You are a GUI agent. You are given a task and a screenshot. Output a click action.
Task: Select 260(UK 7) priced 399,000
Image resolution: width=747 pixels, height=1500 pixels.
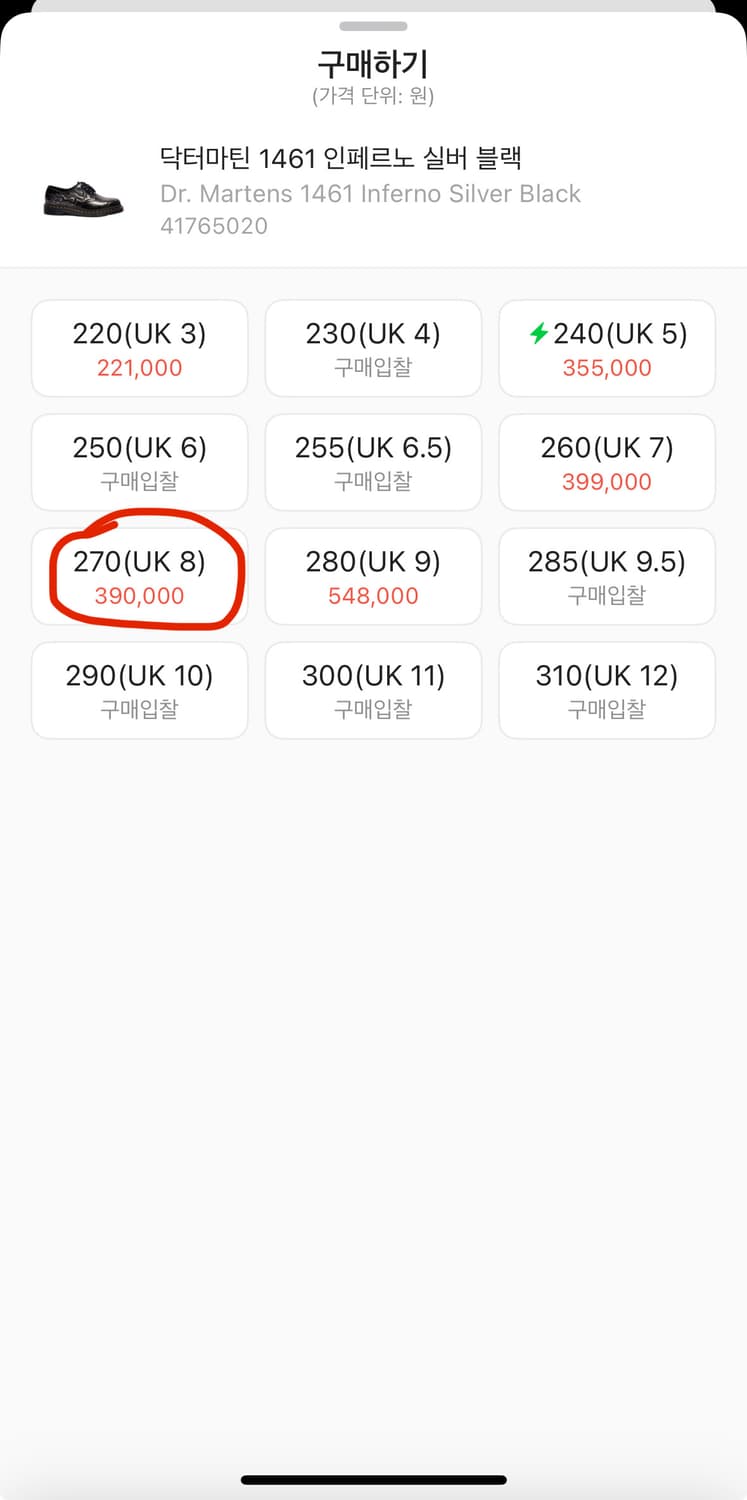[x=607, y=462]
